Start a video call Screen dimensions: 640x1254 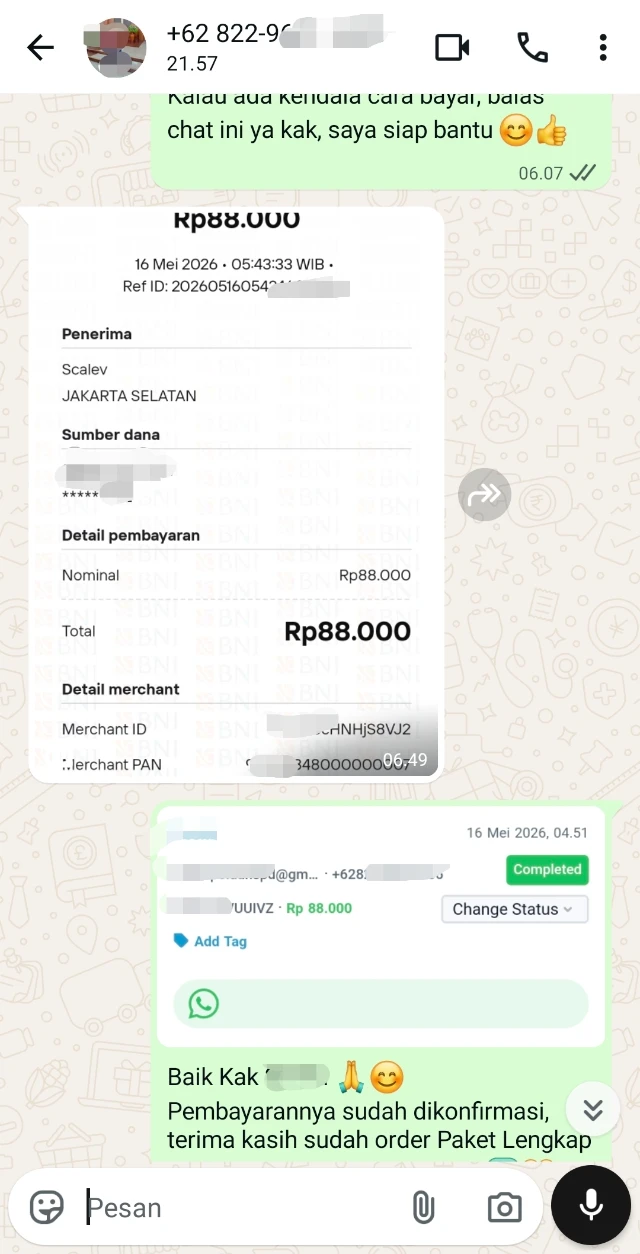pyautogui.click(x=452, y=47)
